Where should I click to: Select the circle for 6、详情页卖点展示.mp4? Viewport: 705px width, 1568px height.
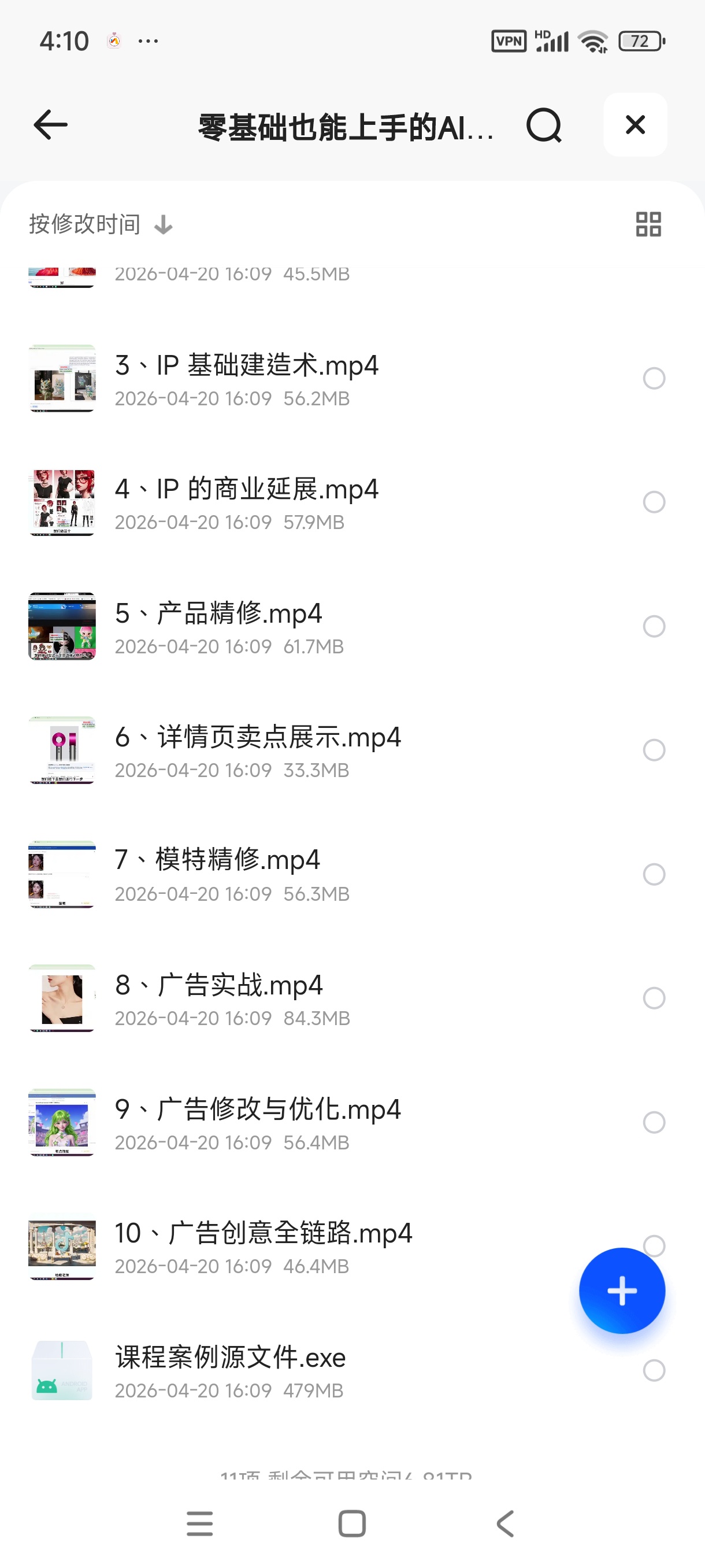[654, 750]
